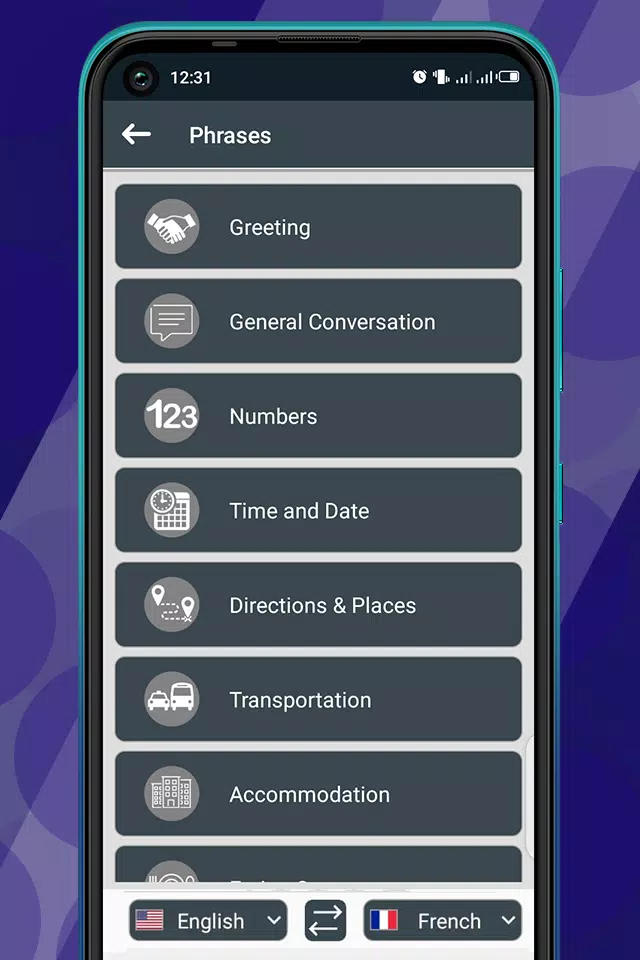The width and height of the screenshot is (640, 960).
Task: Swap the source and target languages
Action: coord(325,920)
